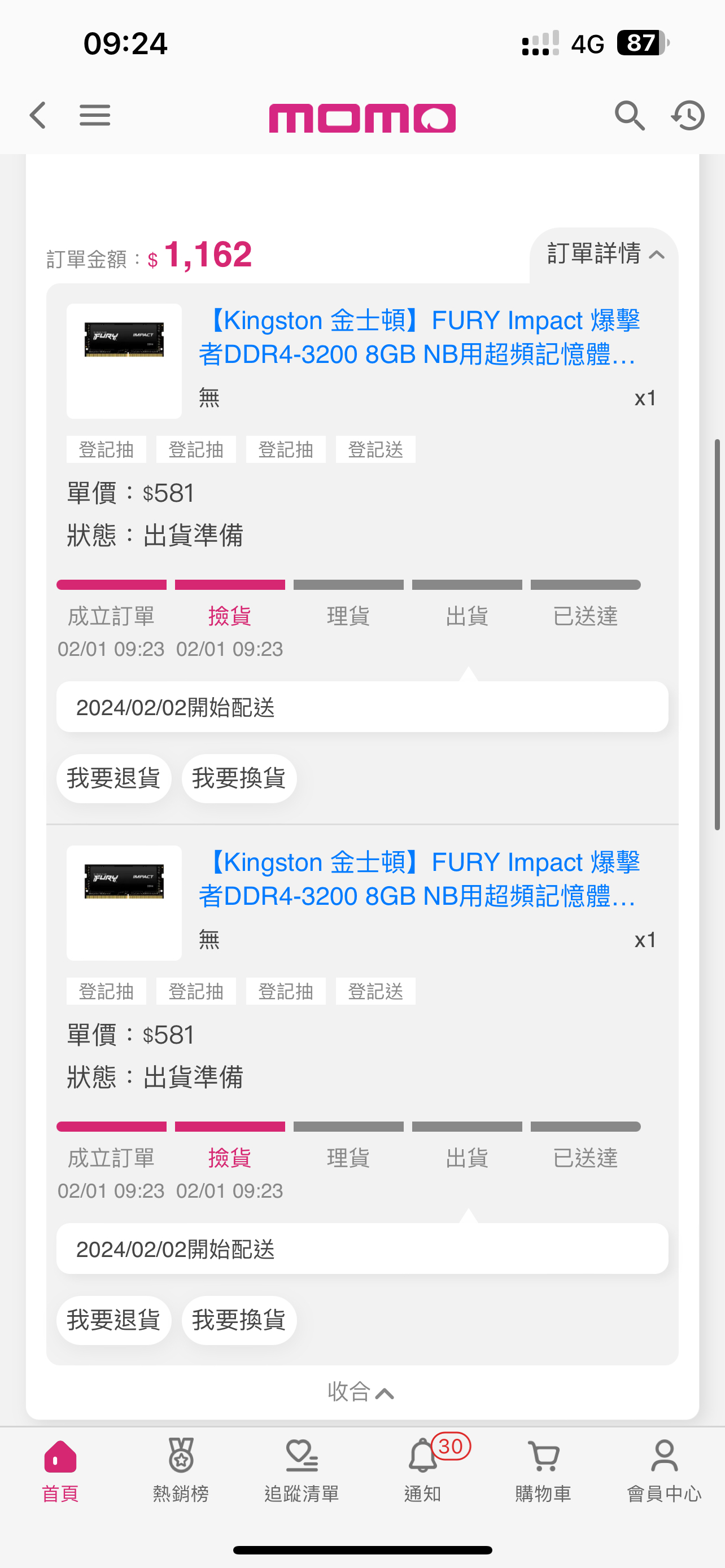Collapse order with 收合
This screenshot has width=725, height=1568.
361,1392
